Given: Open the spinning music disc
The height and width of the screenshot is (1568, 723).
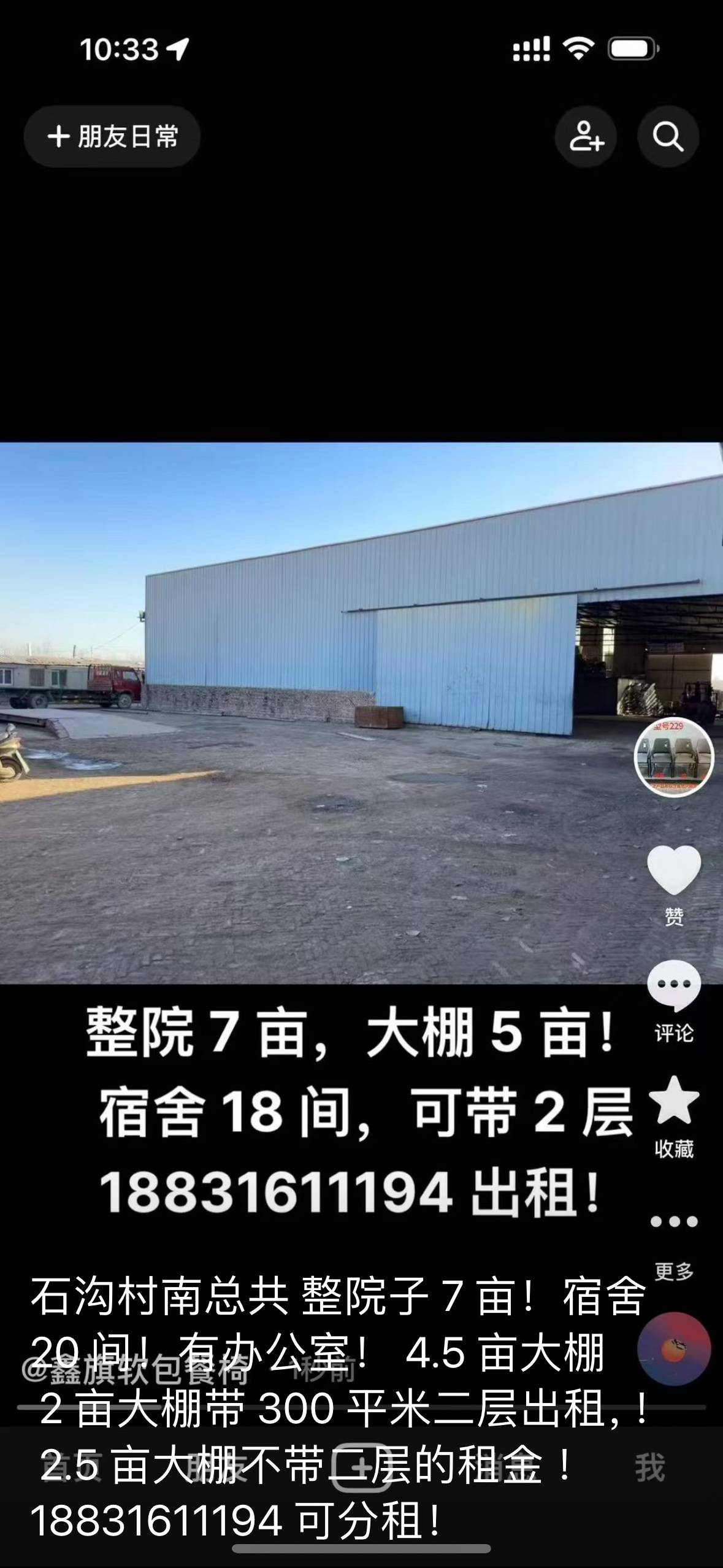Looking at the screenshot, I should [x=673, y=1348].
